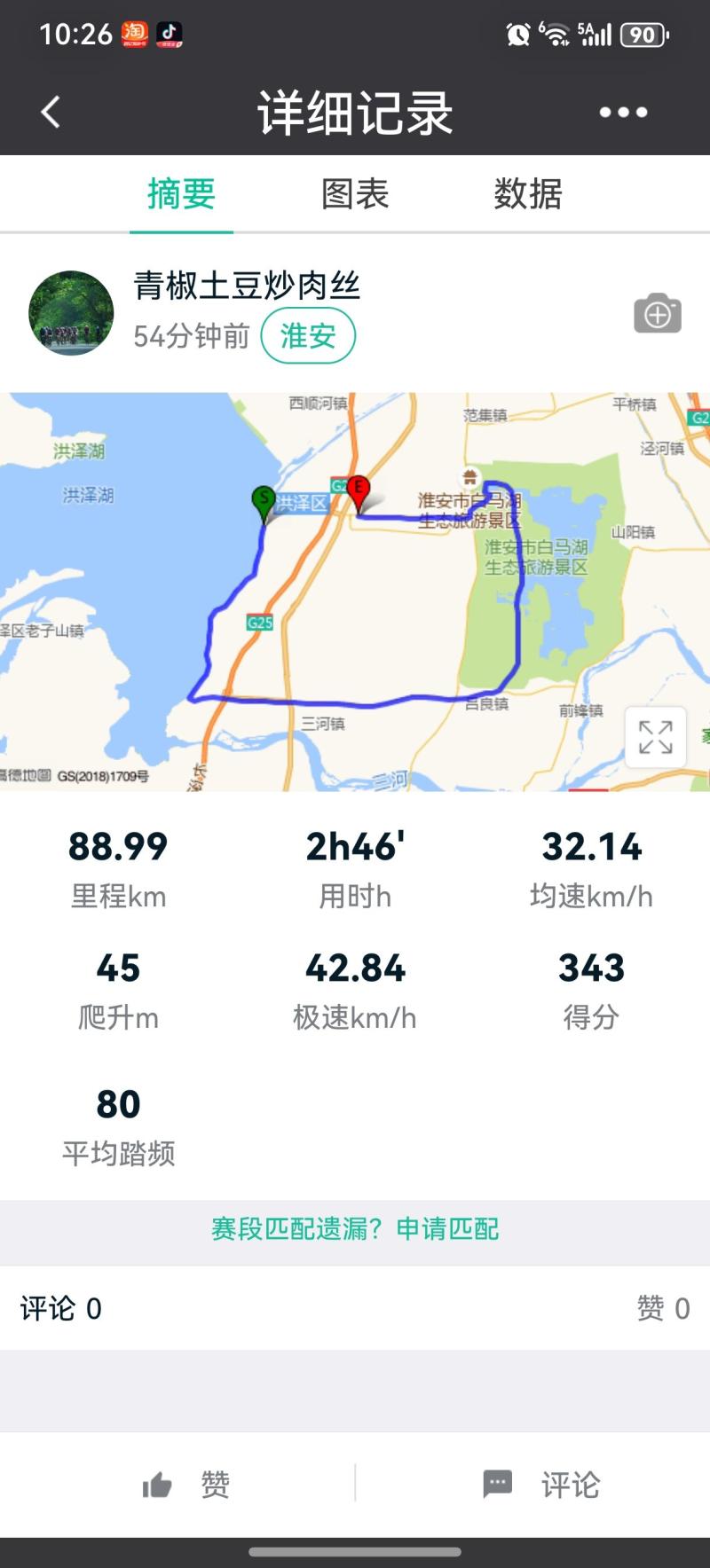Switch to the 数据 tab

pyautogui.click(x=527, y=193)
